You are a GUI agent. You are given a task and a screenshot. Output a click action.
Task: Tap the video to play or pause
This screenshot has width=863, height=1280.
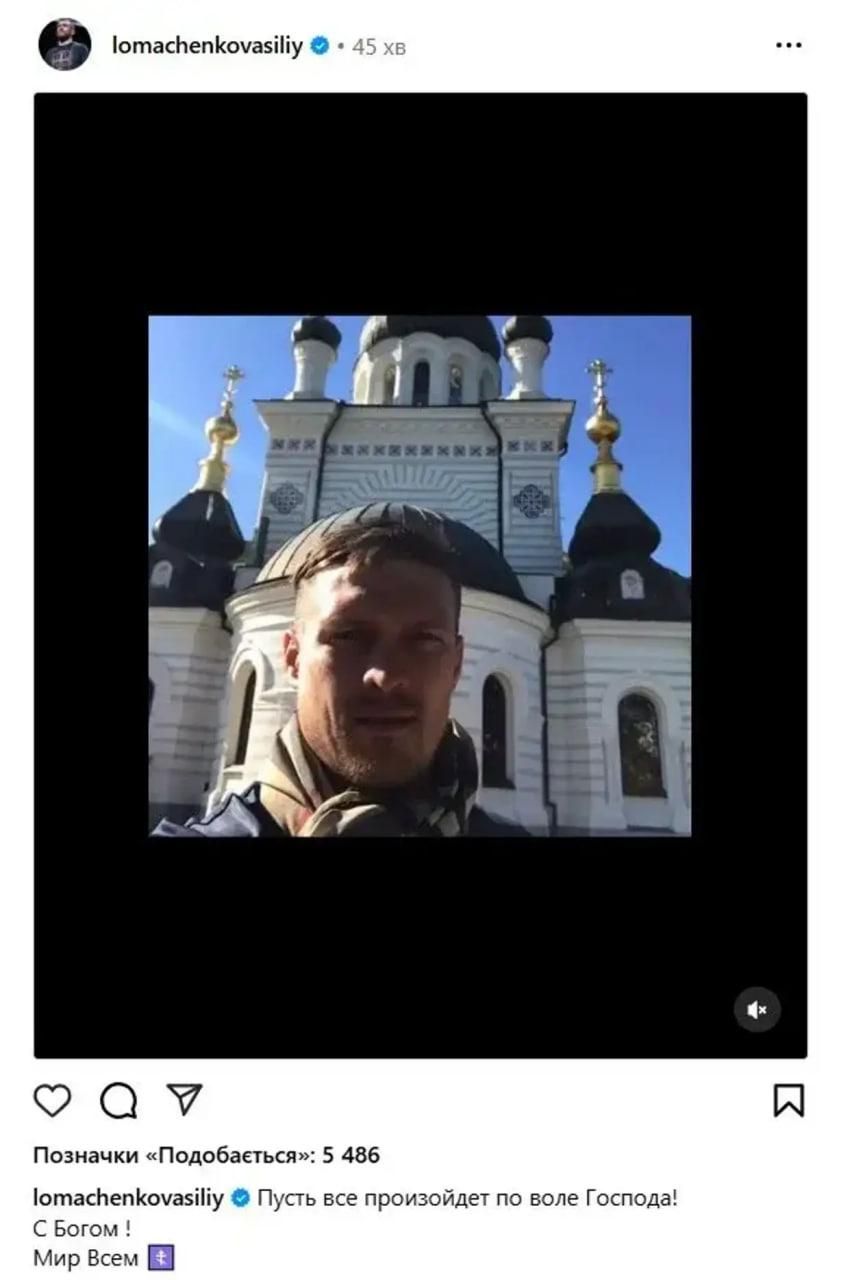coord(420,576)
